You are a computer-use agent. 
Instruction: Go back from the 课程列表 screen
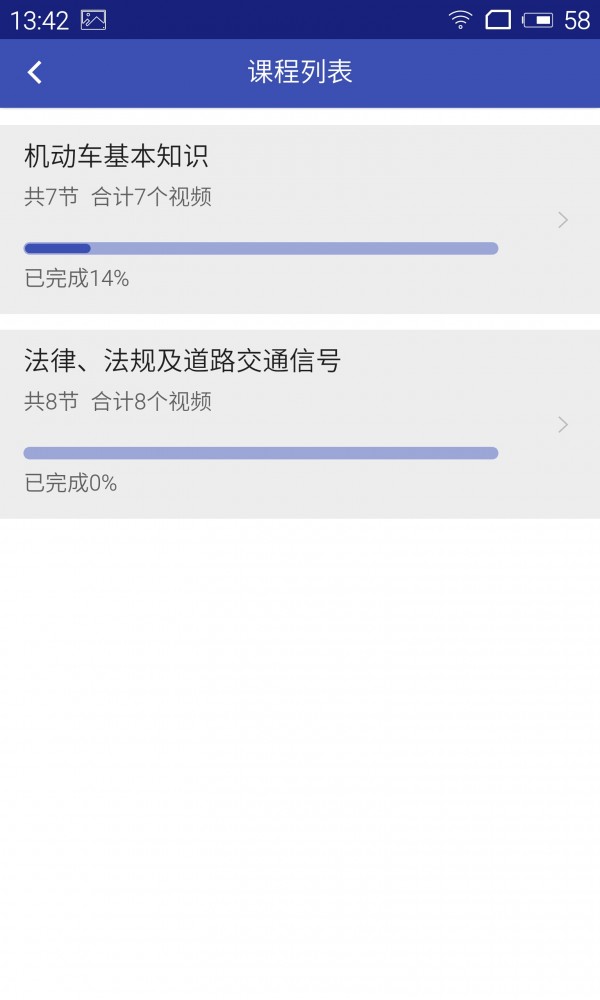35,72
